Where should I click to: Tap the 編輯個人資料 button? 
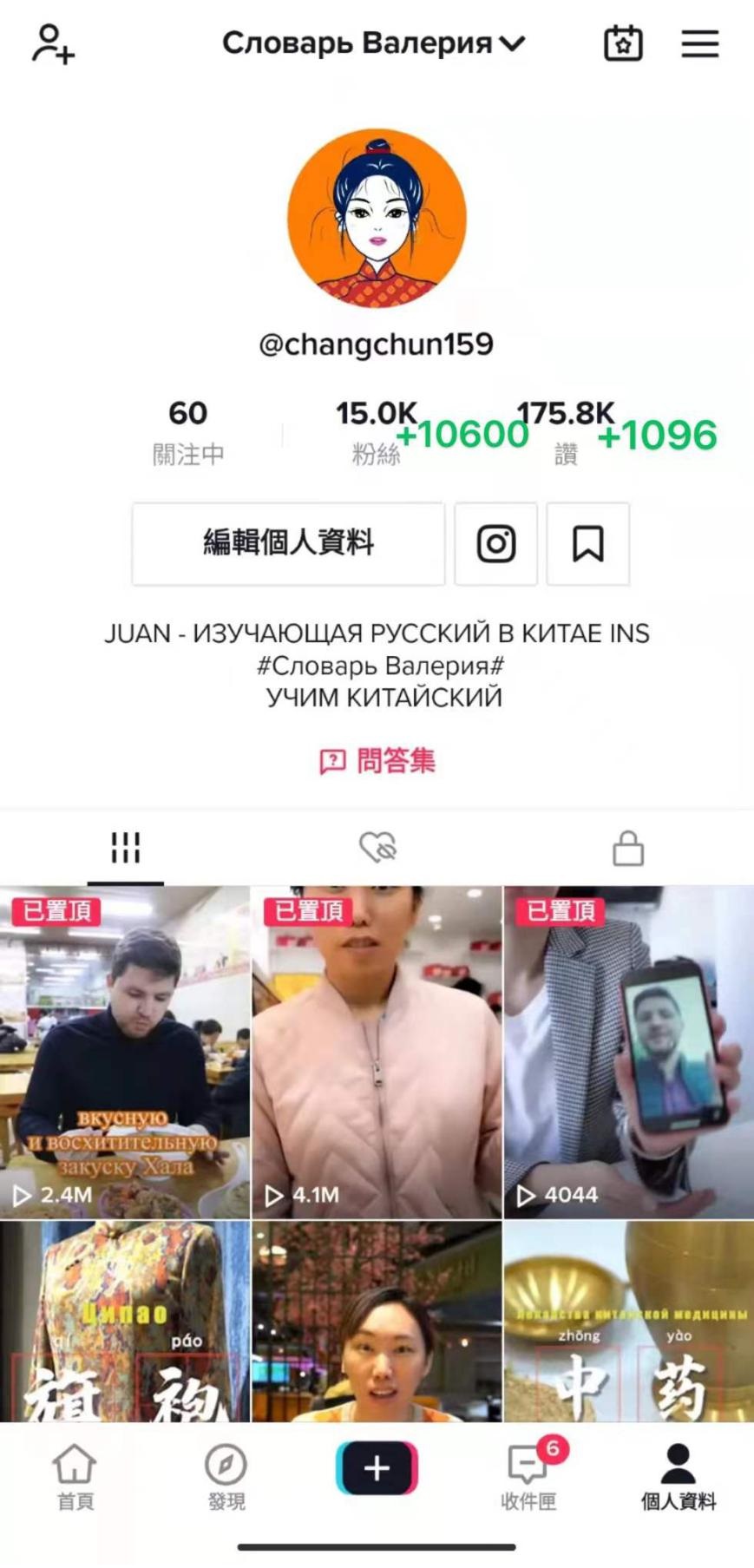(x=288, y=543)
